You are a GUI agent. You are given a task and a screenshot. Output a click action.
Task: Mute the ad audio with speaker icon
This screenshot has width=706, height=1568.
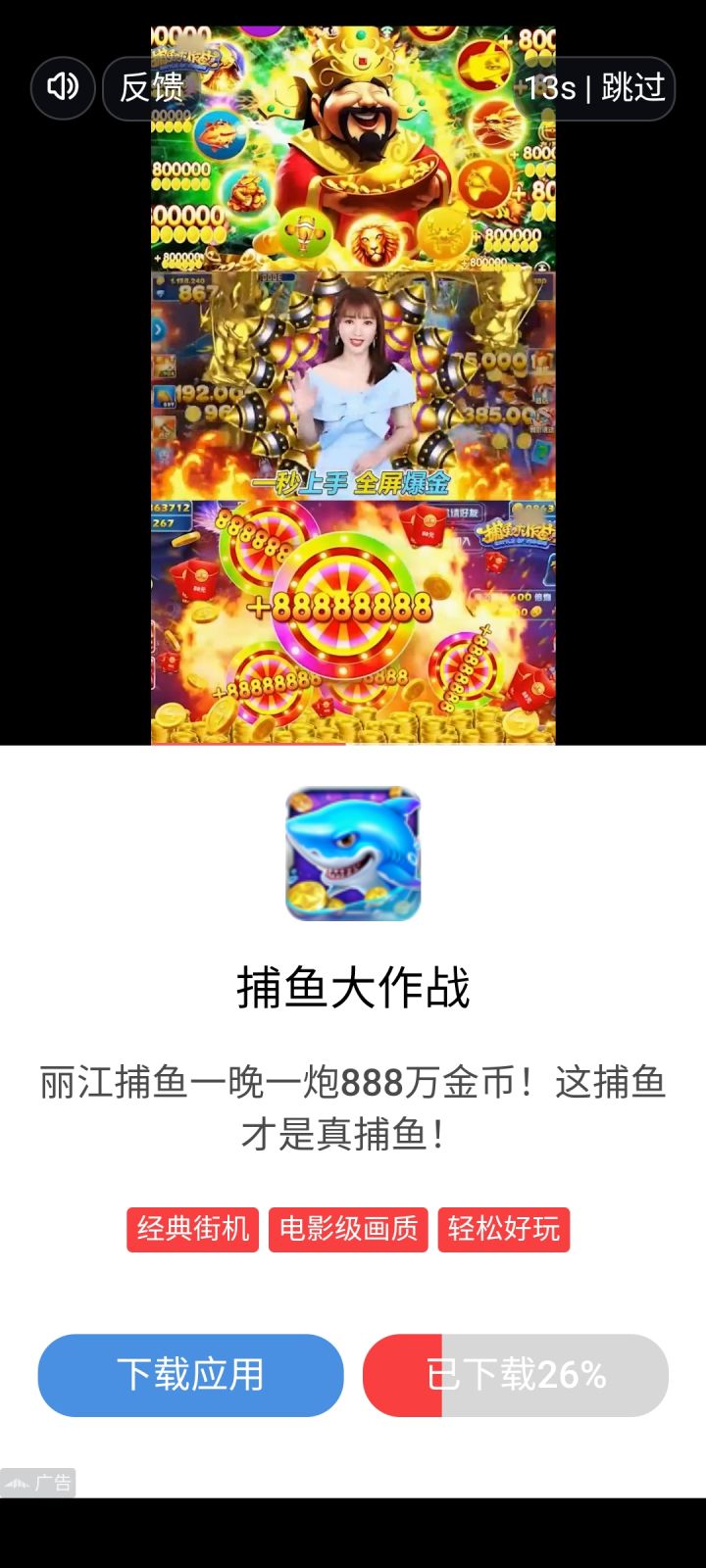tap(62, 88)
